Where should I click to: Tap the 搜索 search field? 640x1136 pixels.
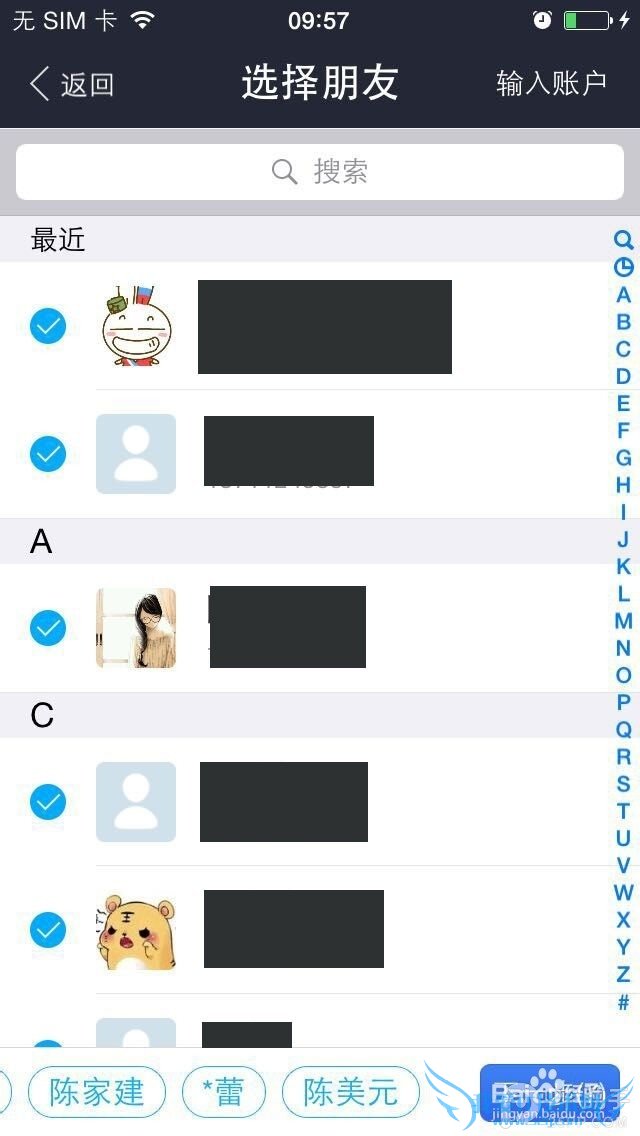tap(320, 172)
